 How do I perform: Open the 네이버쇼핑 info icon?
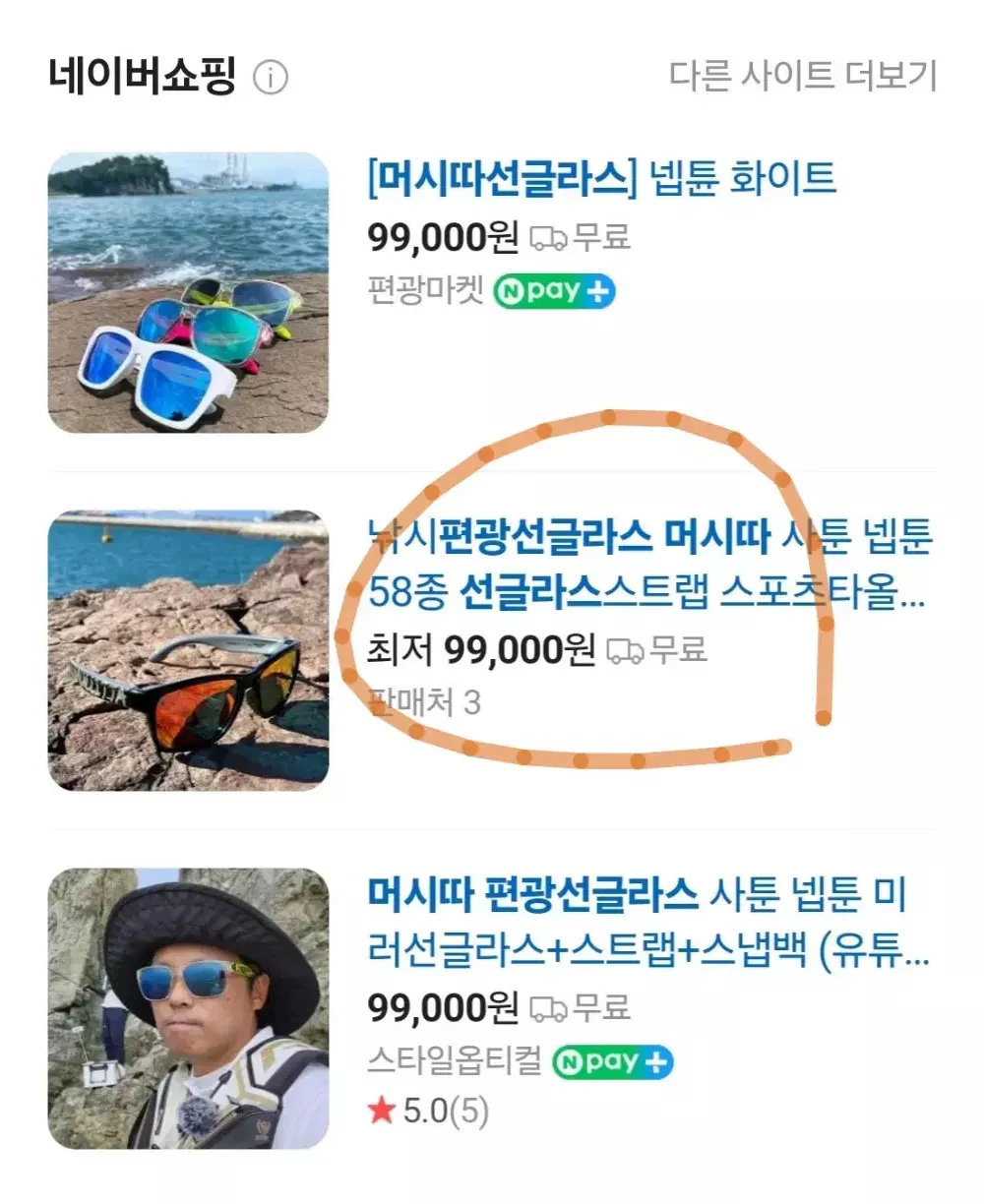[x=271, y=77]
